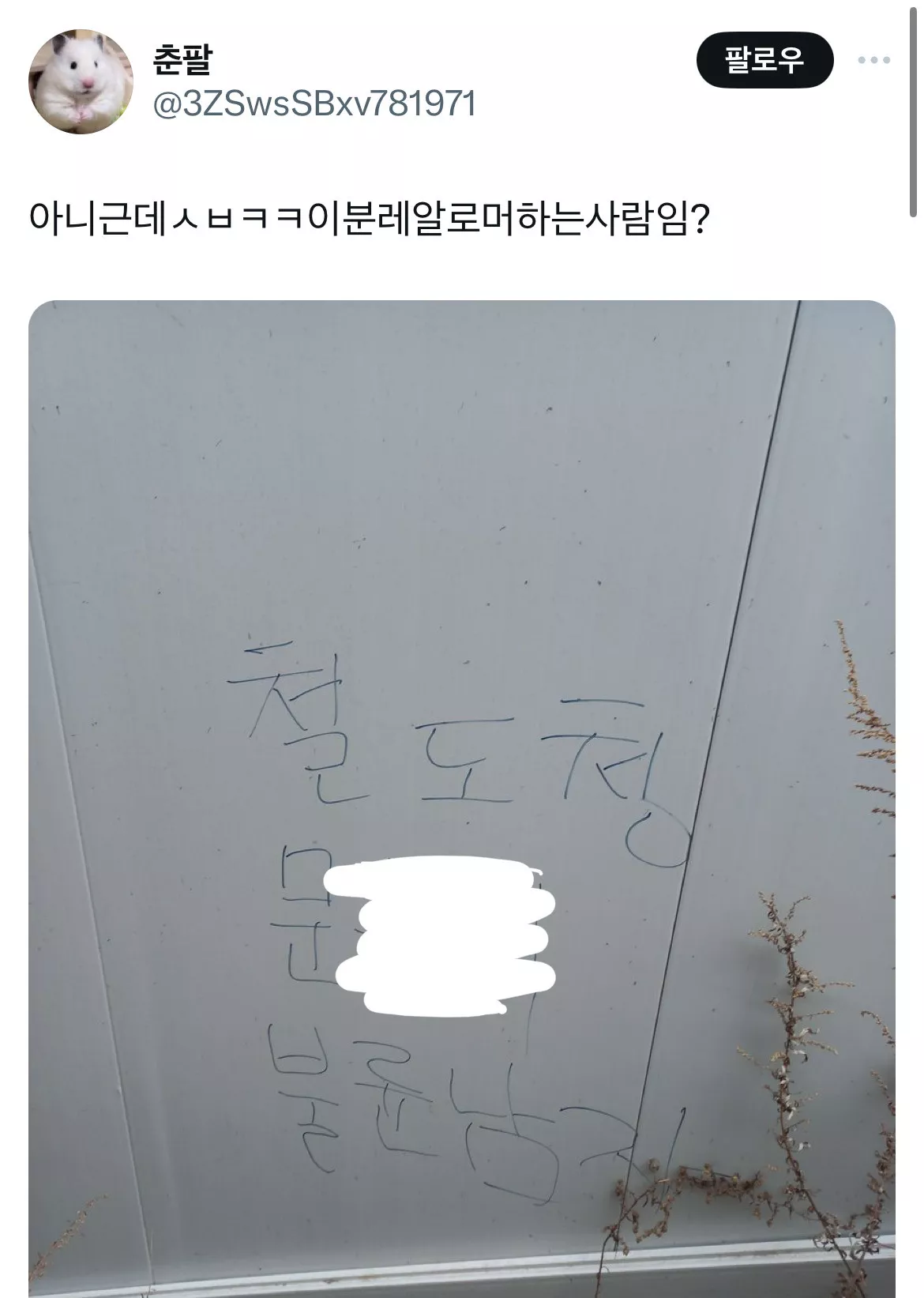Open the @3ZSwsSBxv781971 profile
The width and height of the screenshot is (924, 1298).
tap(314, 103)
